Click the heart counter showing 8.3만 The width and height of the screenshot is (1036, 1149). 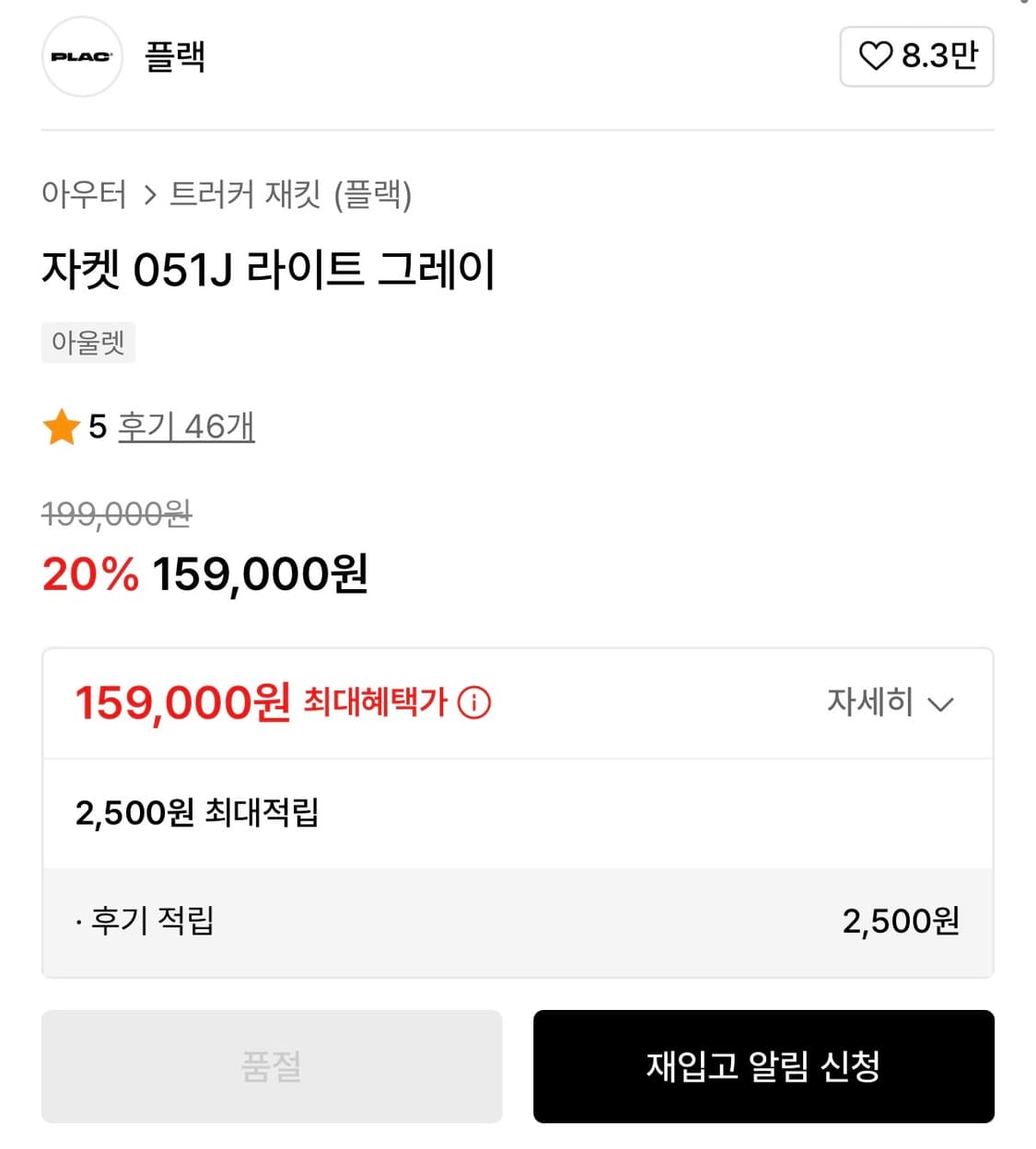(x=935, y=56)
